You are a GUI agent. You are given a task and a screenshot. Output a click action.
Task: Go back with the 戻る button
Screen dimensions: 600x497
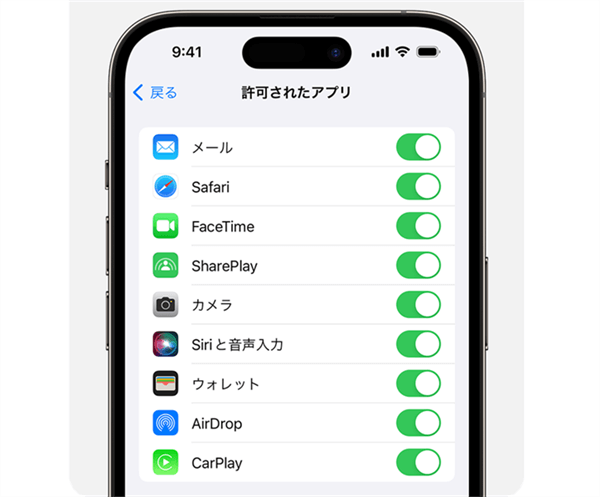point(155,93)
